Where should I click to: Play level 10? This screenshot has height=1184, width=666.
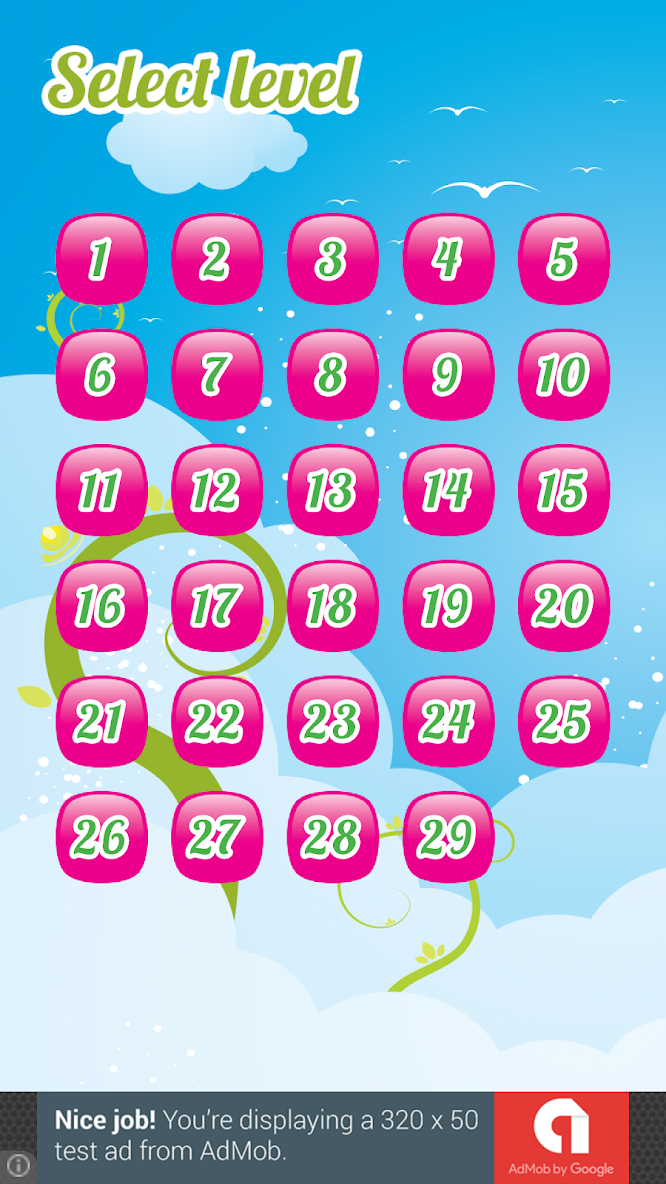coord(563,375)
